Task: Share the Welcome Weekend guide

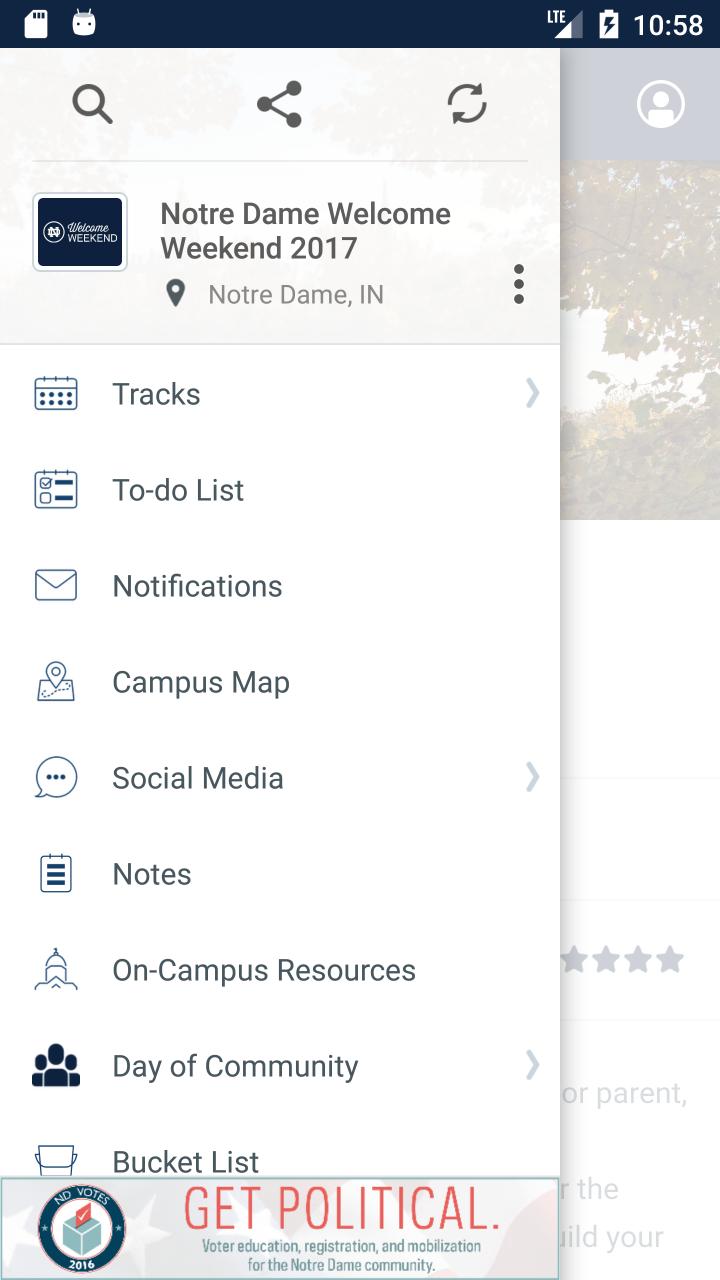Action: [x=279, y=104]
